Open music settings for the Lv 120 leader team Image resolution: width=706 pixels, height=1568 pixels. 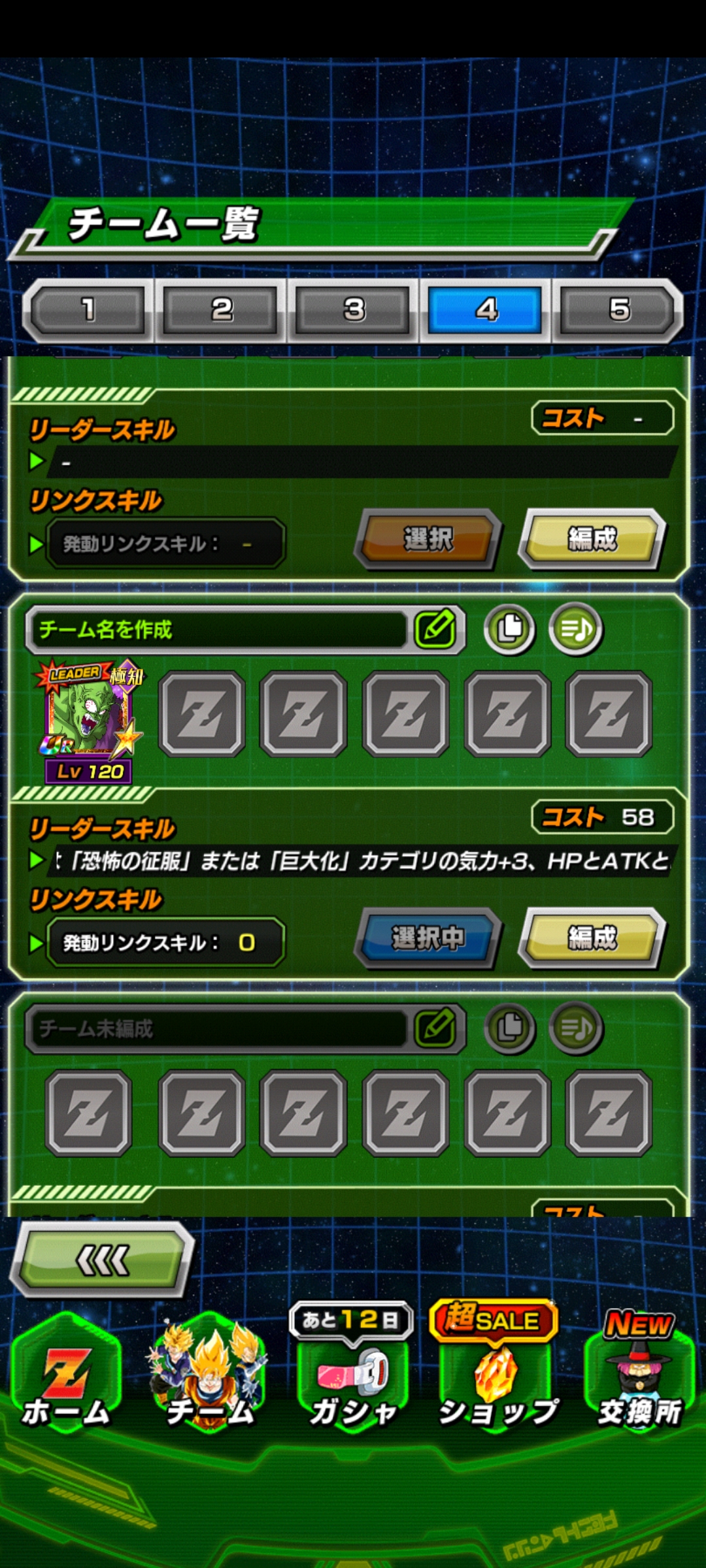tap(575, 629)
